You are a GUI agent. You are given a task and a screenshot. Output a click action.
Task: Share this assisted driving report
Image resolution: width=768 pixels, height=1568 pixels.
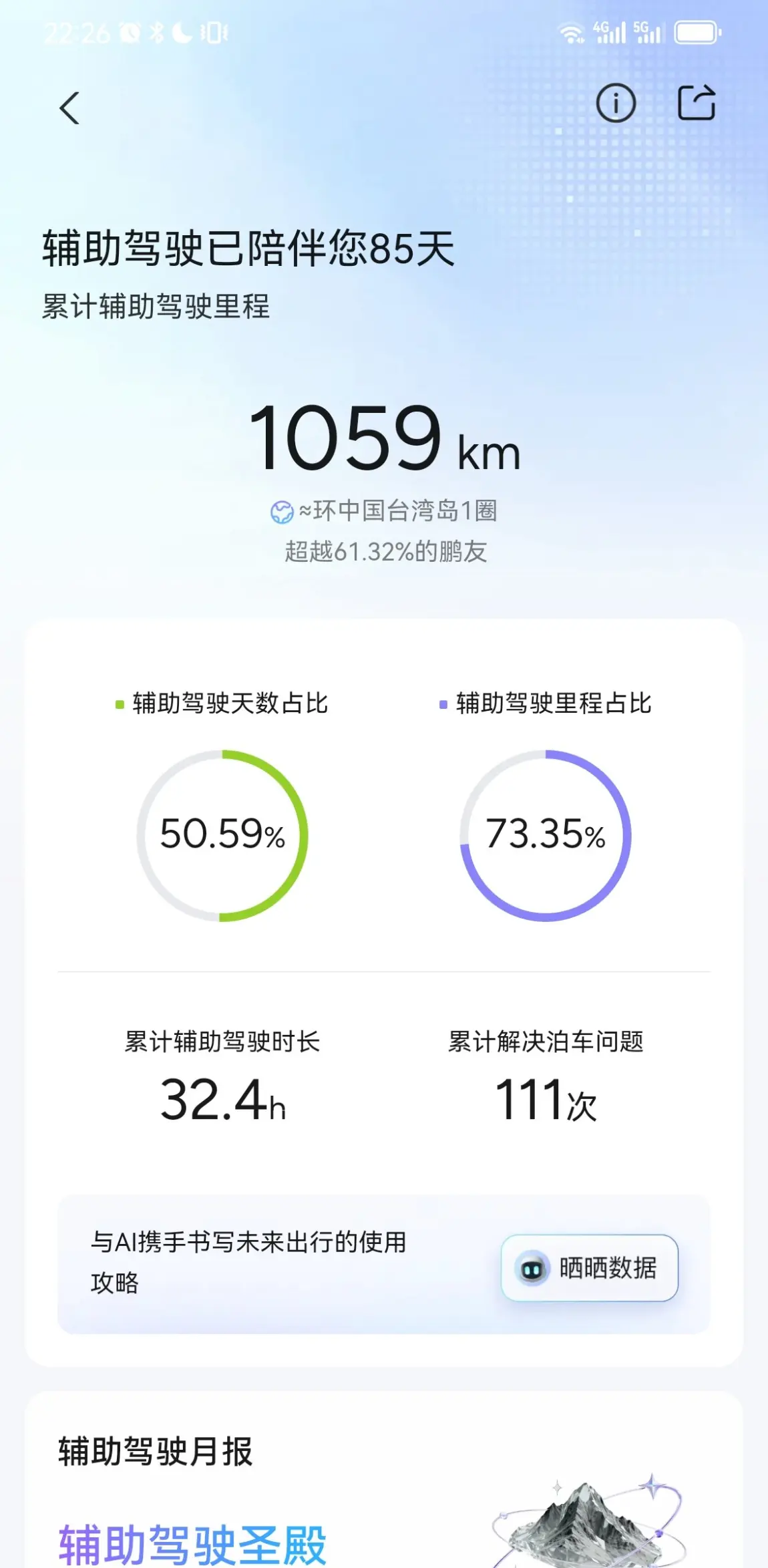point(697,103)
